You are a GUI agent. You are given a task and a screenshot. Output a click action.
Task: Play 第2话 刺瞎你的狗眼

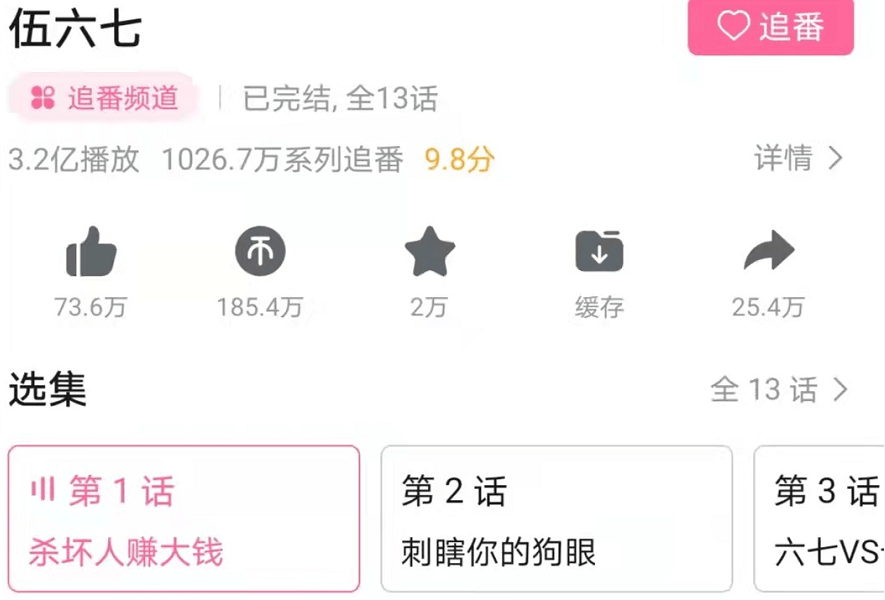556,519
